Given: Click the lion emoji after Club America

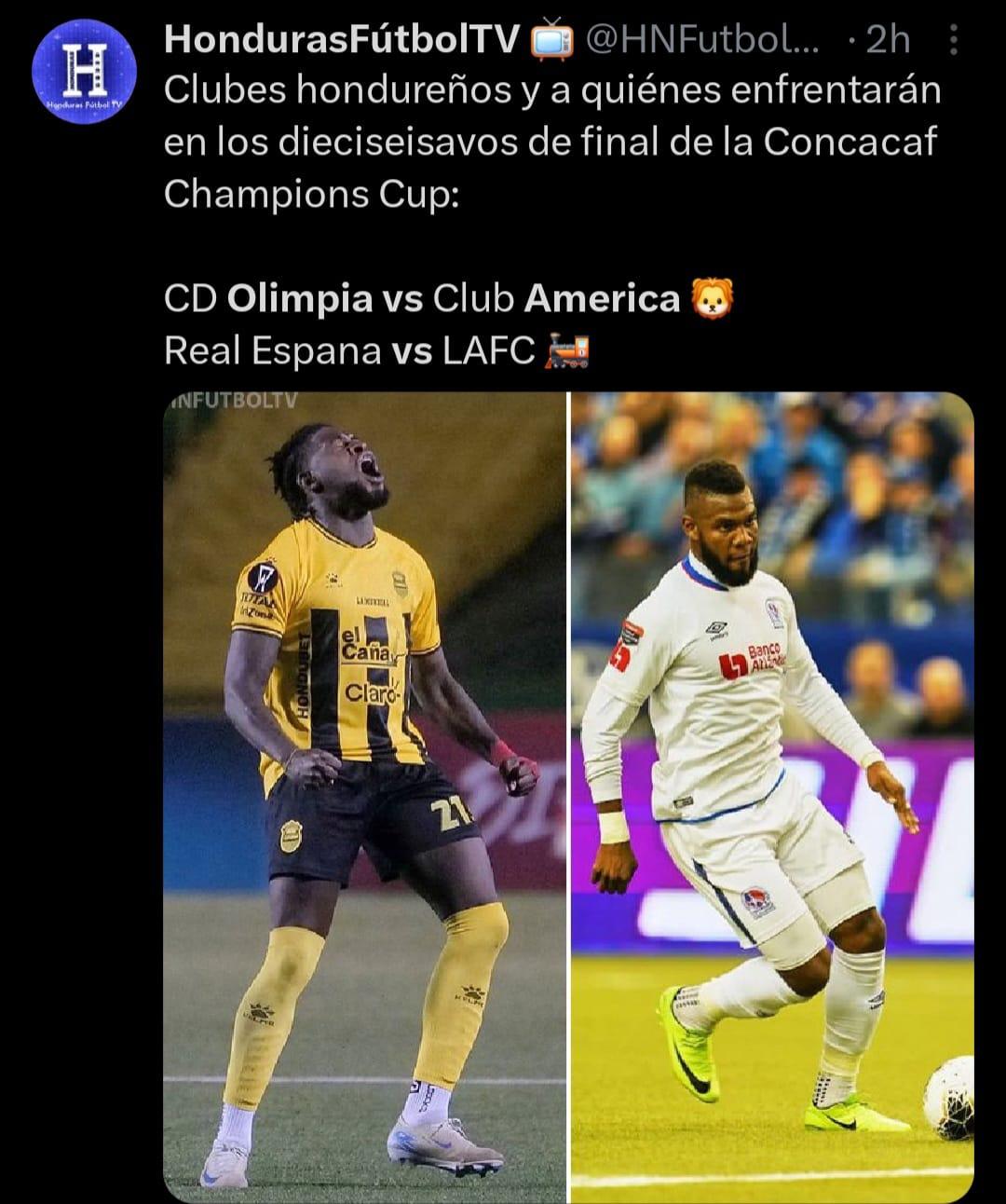Looking at the screenshot, I should (x=714, y=297).
